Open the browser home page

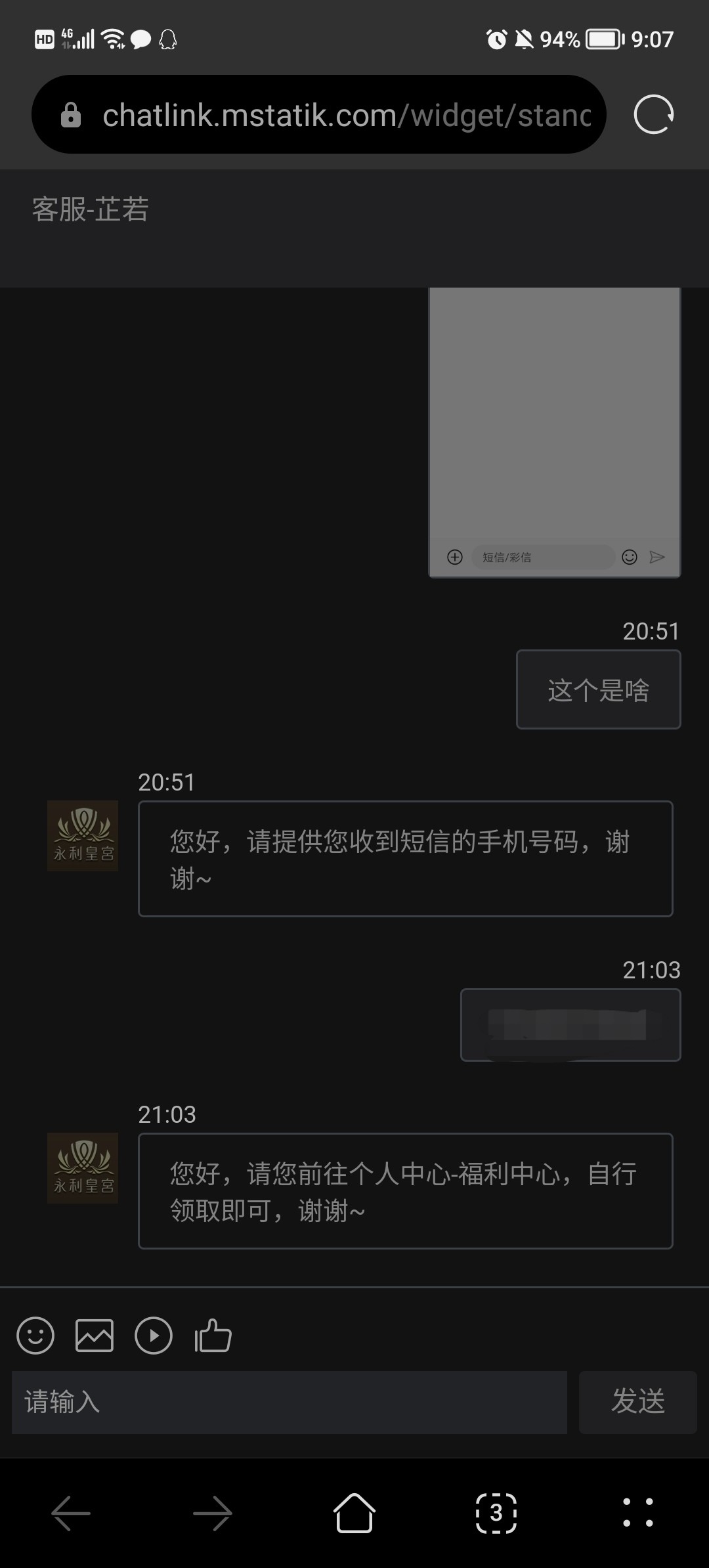point(354,1513)
